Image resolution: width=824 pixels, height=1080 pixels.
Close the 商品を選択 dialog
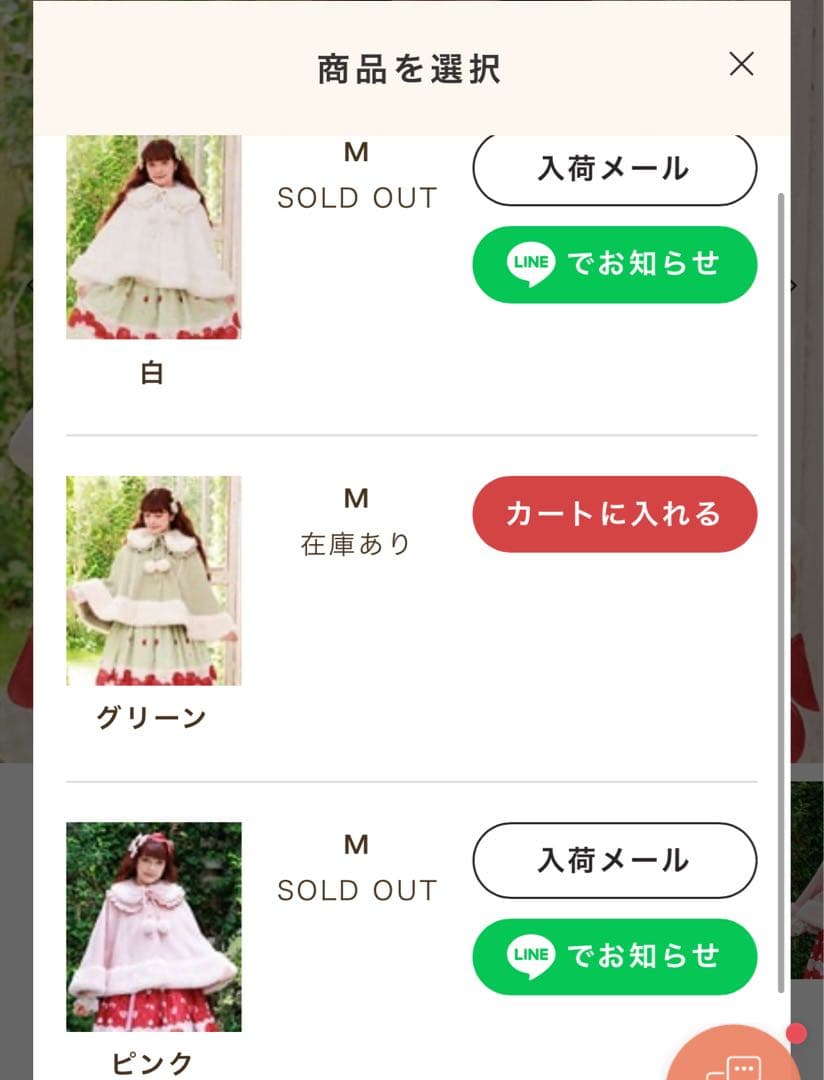coord(741,65)
